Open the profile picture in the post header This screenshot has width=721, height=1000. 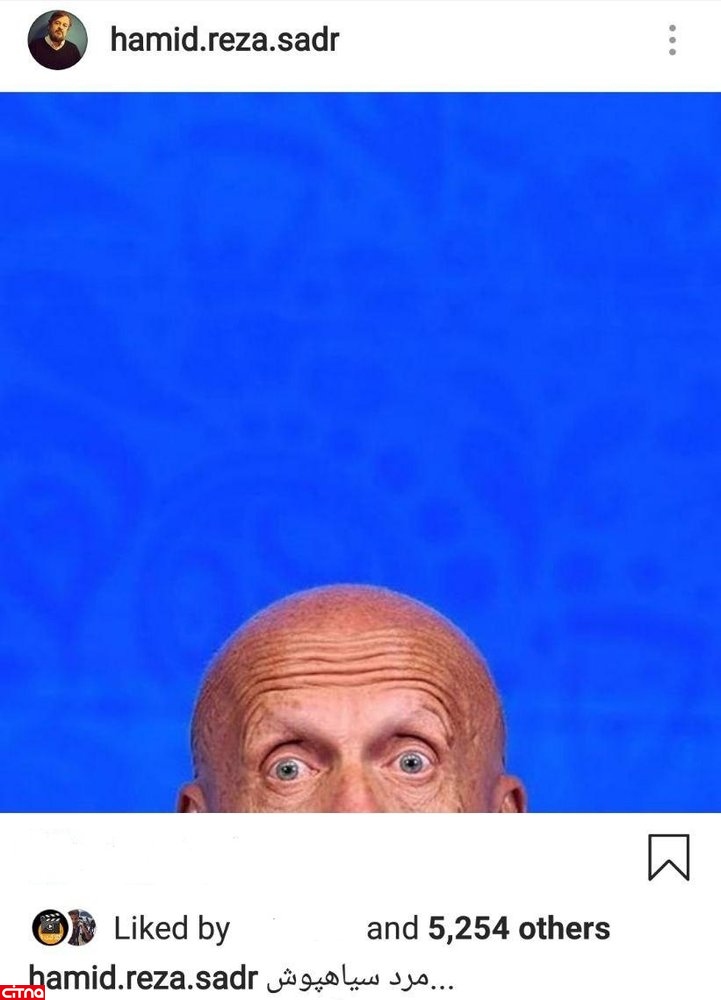(57, 40)
